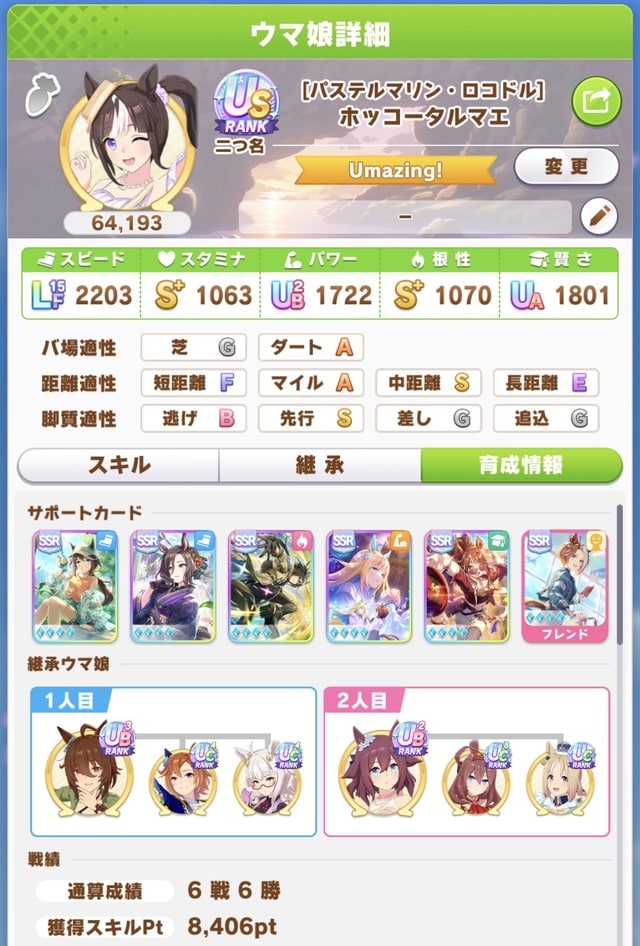Open the フレンド support card
This screenshot has height=946, width=640.
(564, 585)
